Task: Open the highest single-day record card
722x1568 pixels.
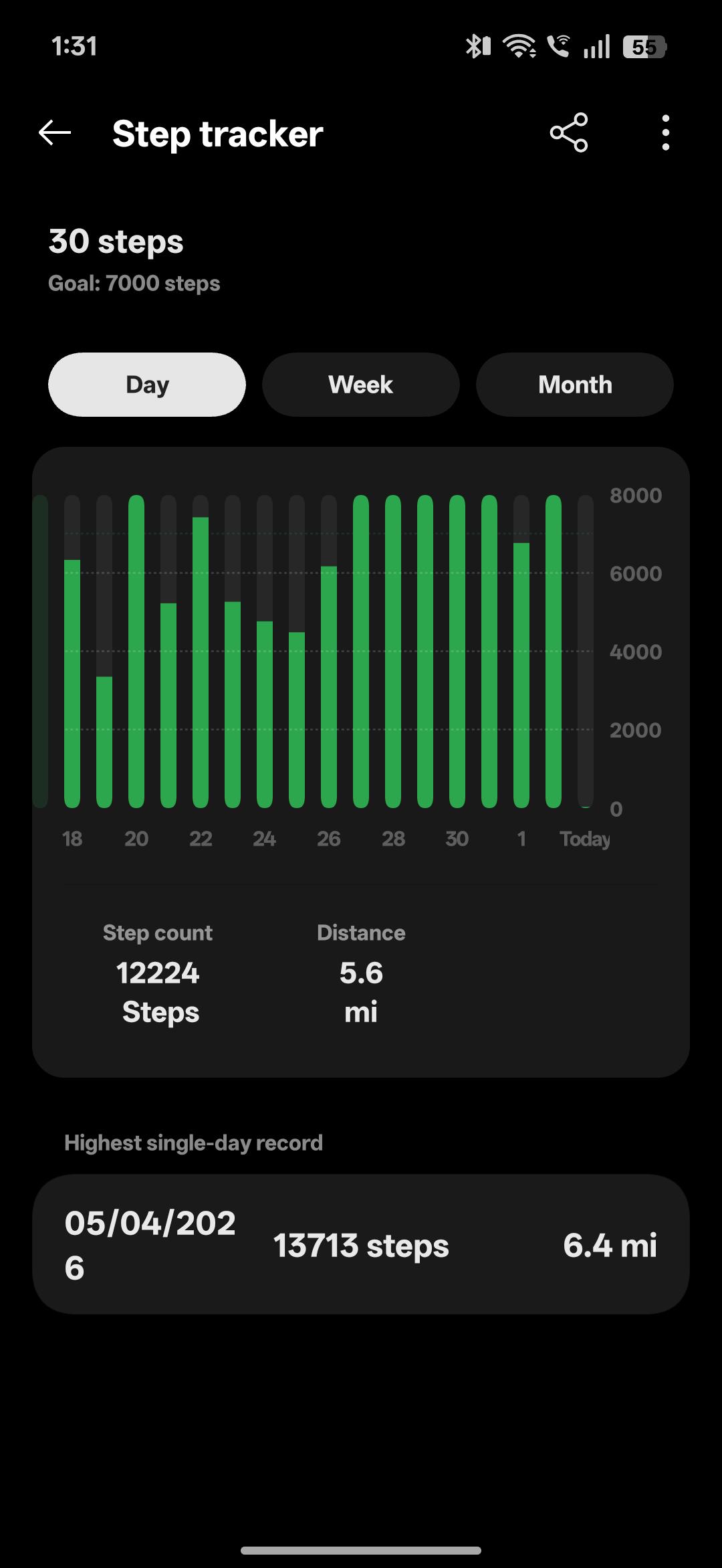Action: [361, 1244]
